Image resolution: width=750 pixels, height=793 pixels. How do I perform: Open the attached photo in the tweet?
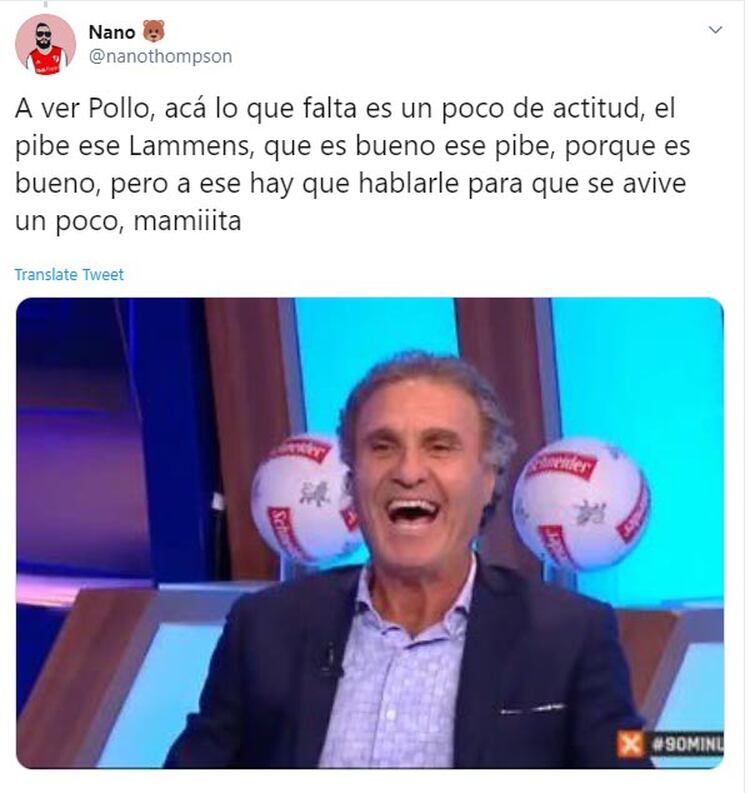click(370, 532)
